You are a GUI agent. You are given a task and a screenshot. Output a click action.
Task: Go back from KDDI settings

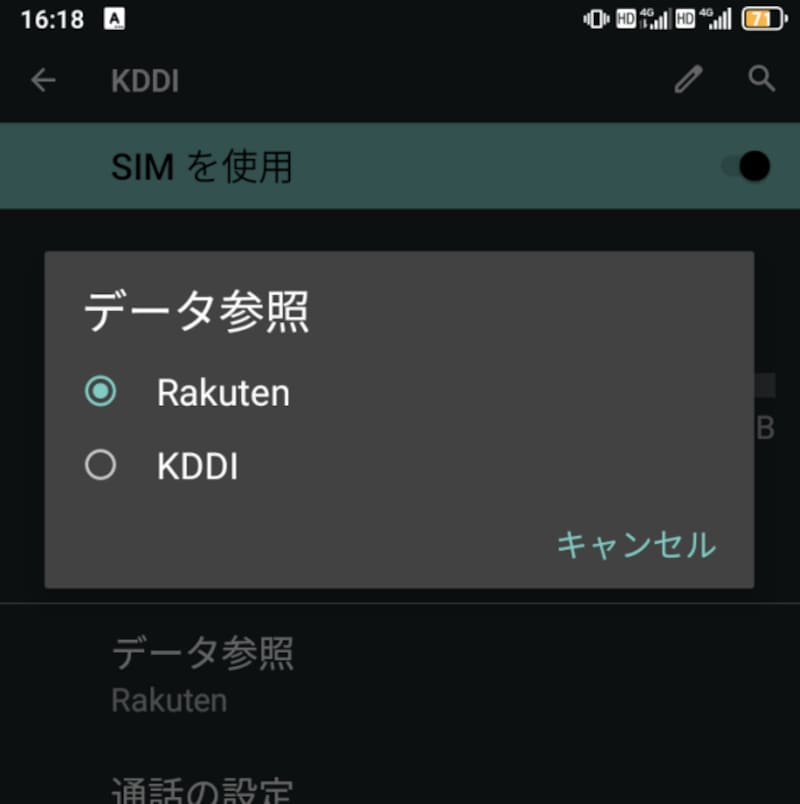[43, 80]
